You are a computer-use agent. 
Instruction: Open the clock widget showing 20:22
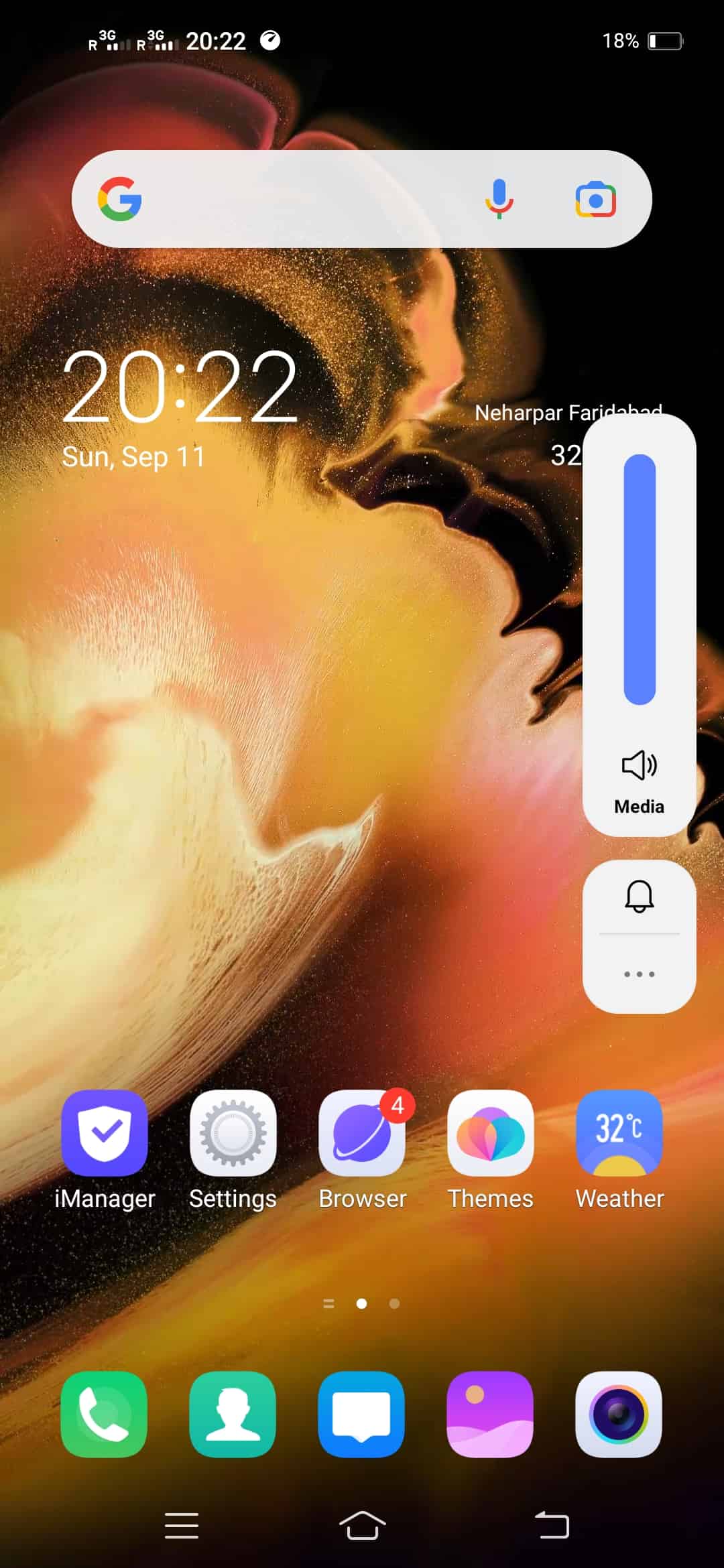pos(180,387)
